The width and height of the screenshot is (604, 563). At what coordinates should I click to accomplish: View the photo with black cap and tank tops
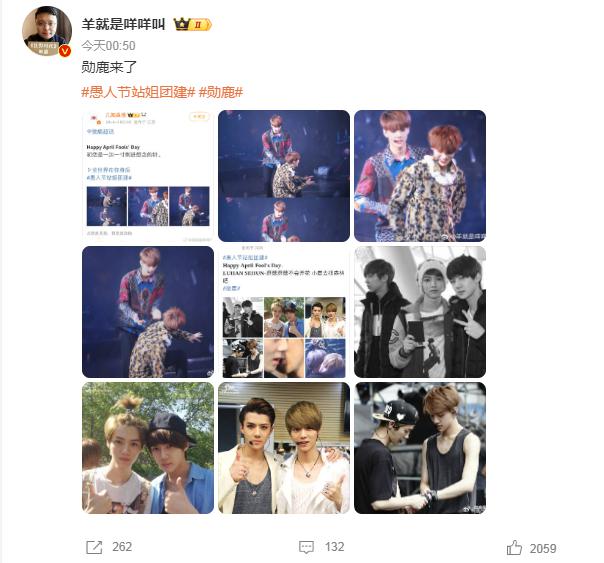419,448
